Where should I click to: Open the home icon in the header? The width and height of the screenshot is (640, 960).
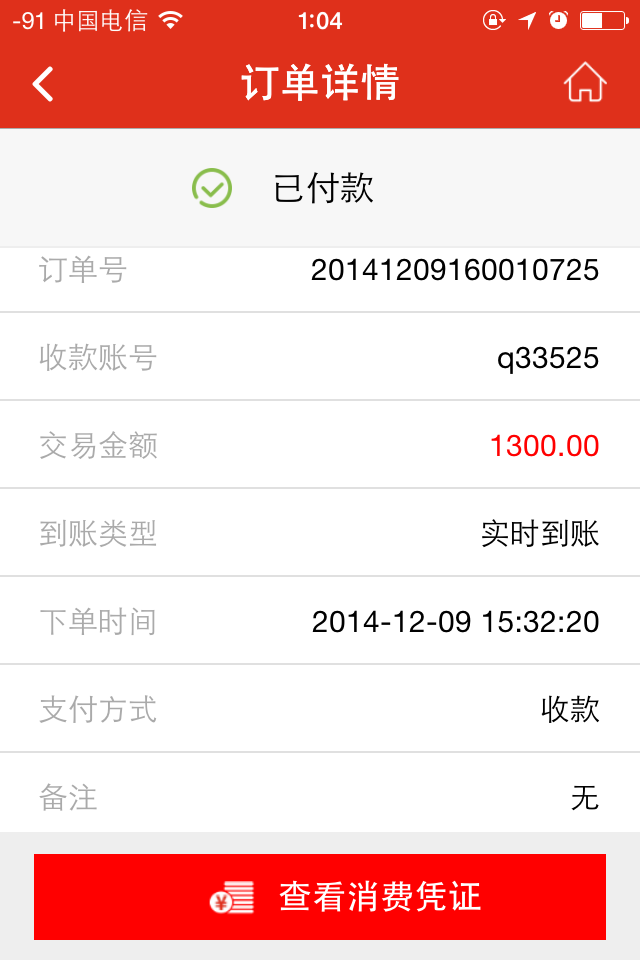coord(585,83)
